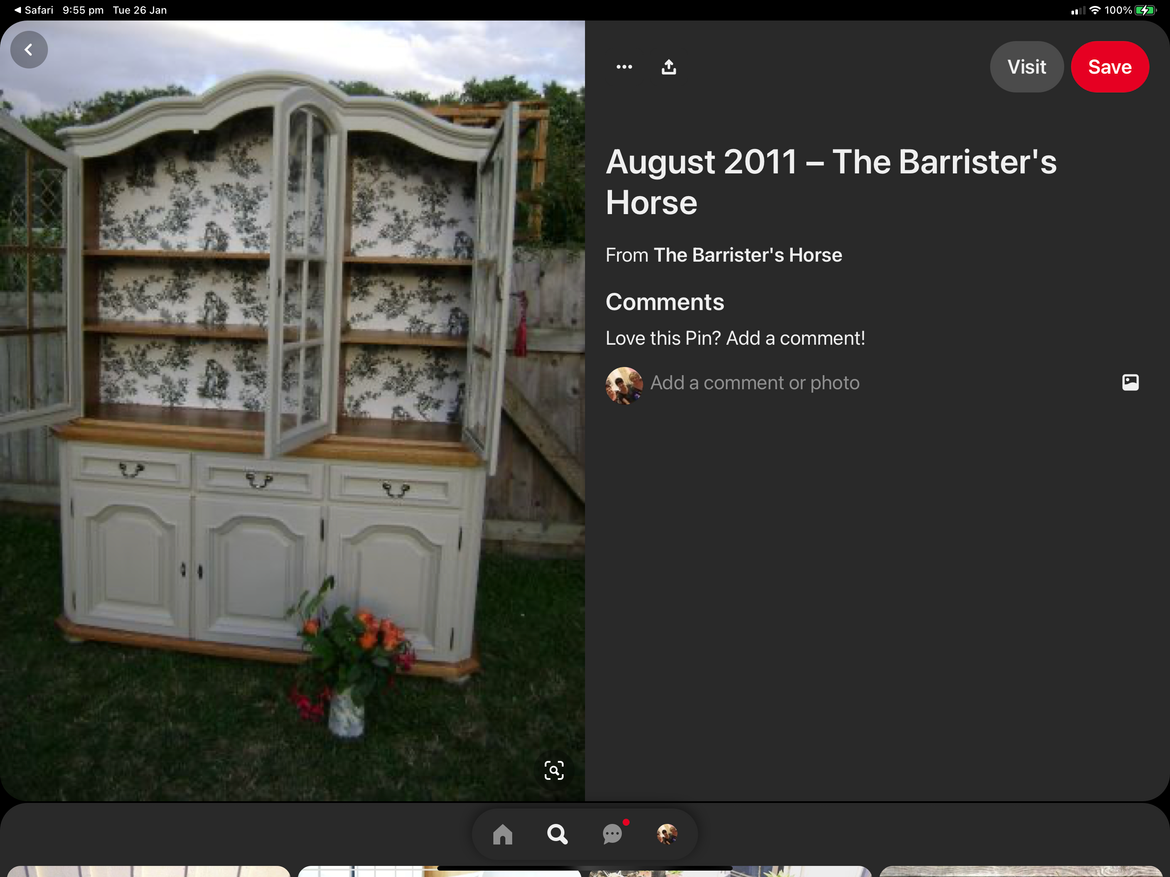
Task: Open the messages tab
Action: [x=612, y=834]
